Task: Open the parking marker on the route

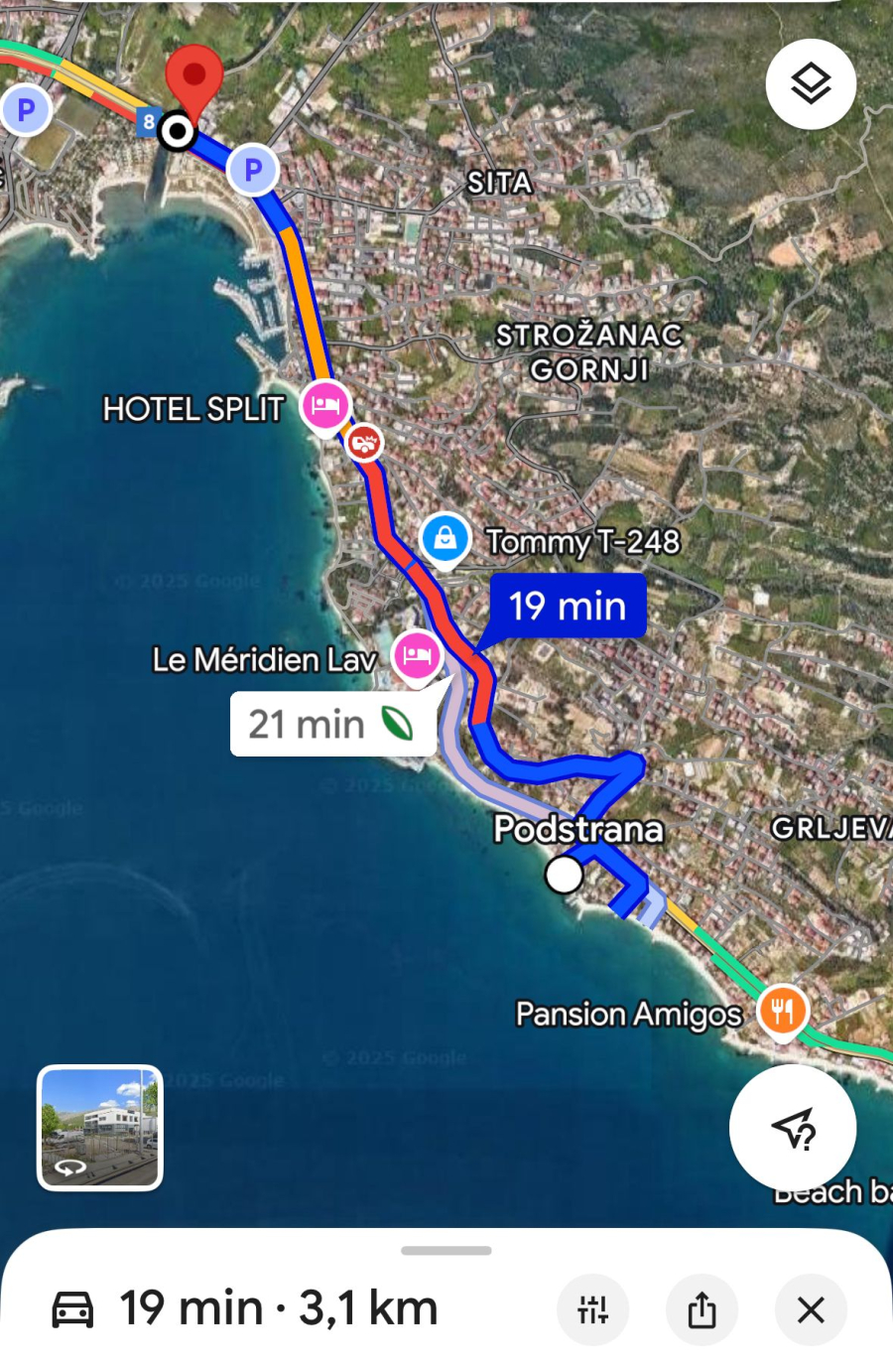Action: 252,170
